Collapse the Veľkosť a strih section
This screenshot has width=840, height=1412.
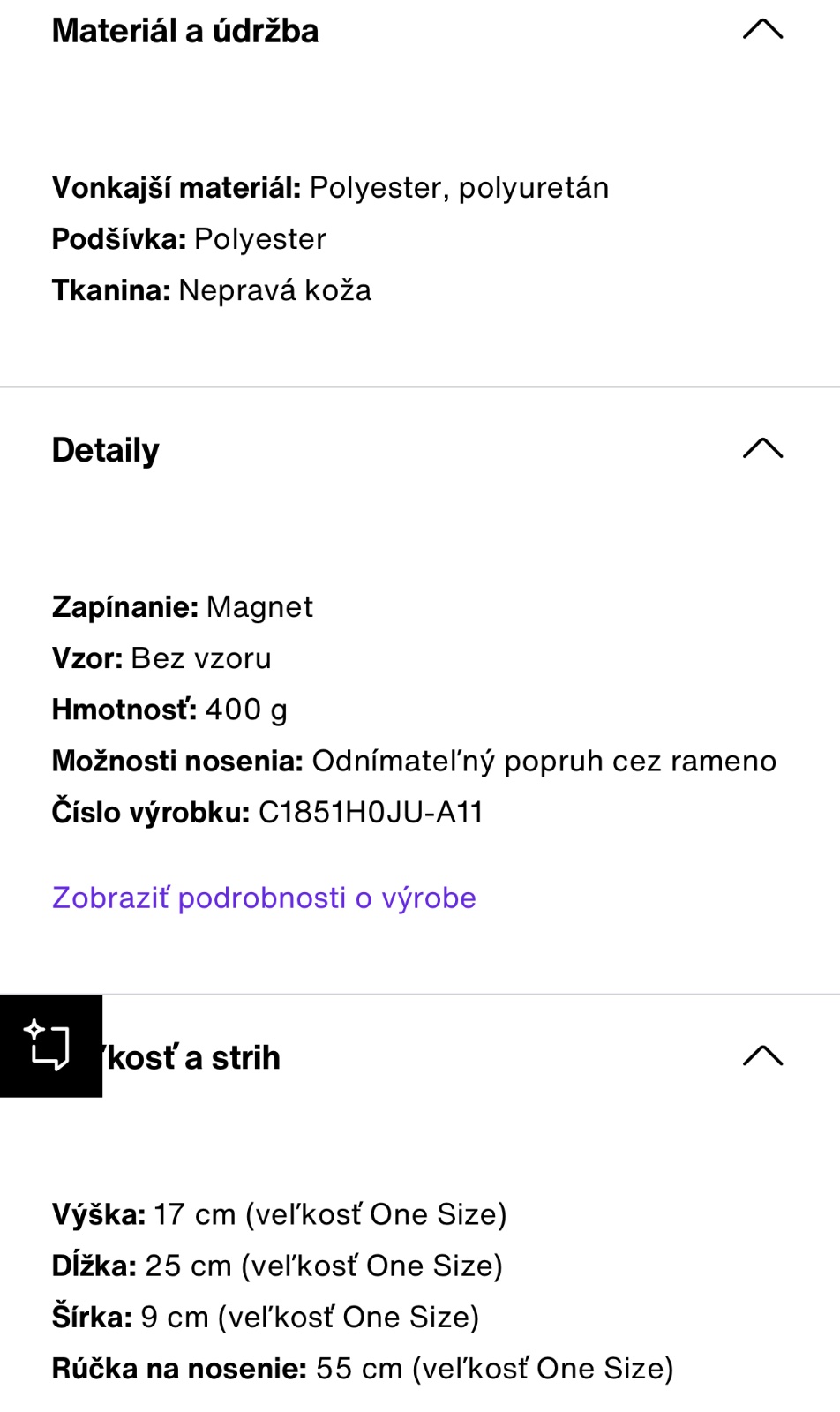coord(762,1056)
